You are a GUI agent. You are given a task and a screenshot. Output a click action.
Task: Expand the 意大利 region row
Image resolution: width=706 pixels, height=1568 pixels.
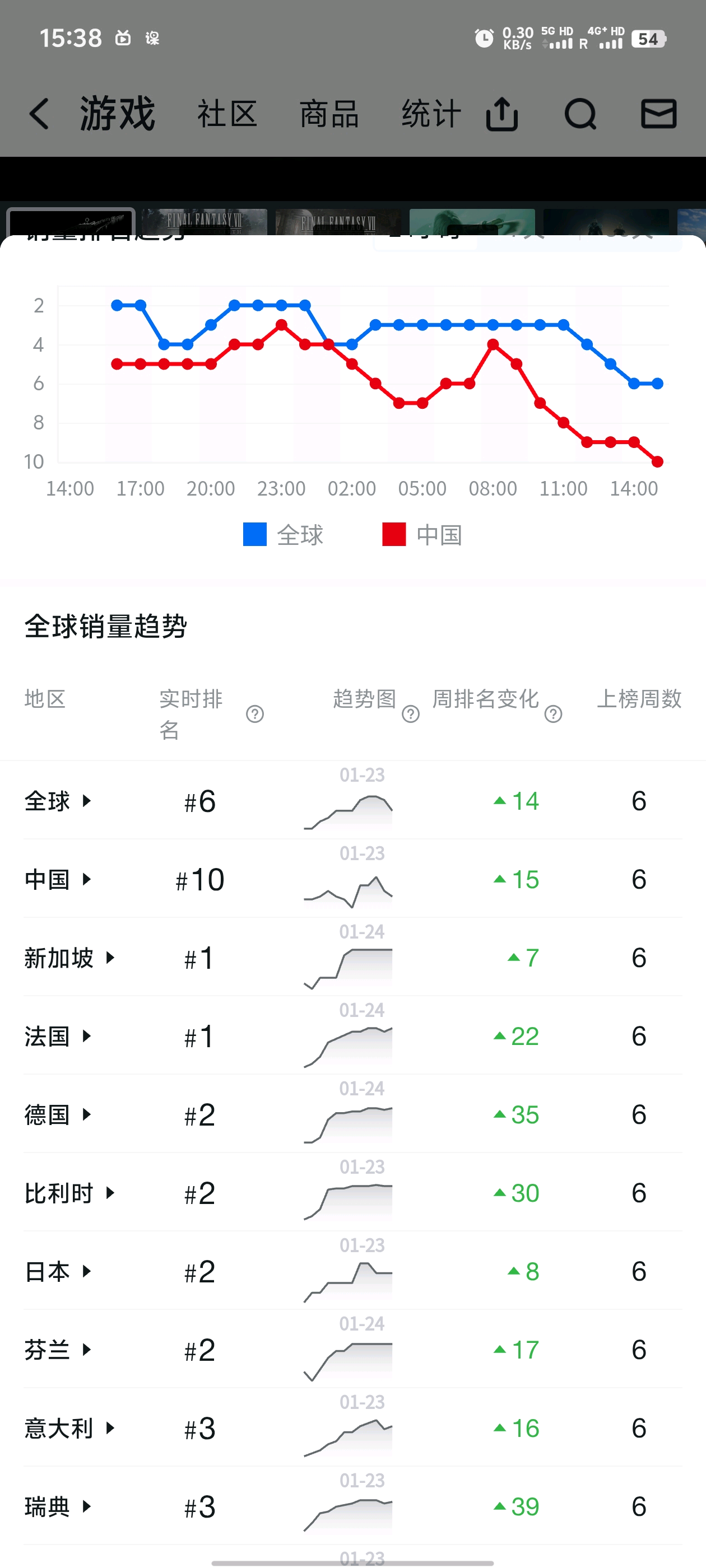point(69,1428)
